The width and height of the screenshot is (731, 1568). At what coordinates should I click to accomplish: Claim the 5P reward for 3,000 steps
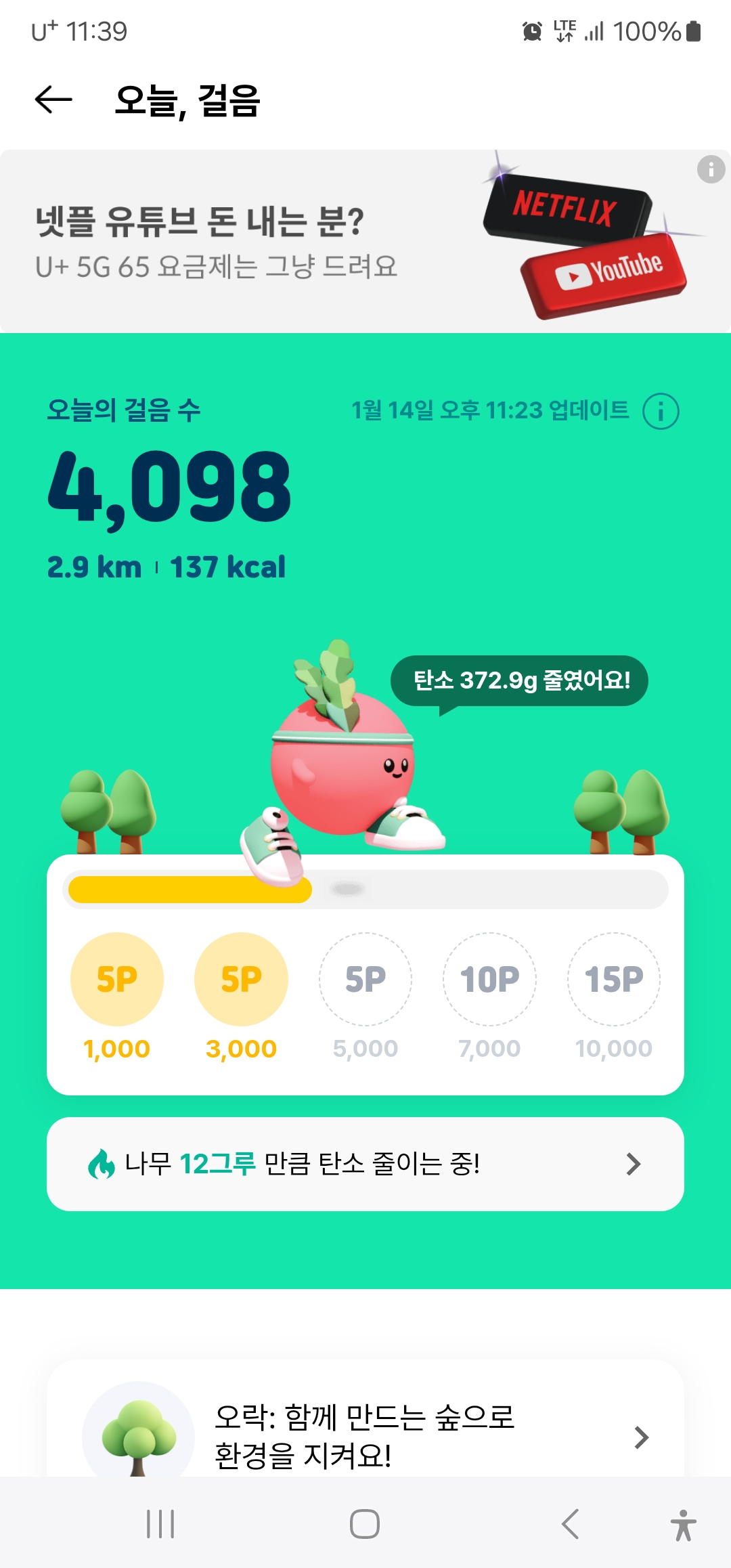[x=241, y=979]
